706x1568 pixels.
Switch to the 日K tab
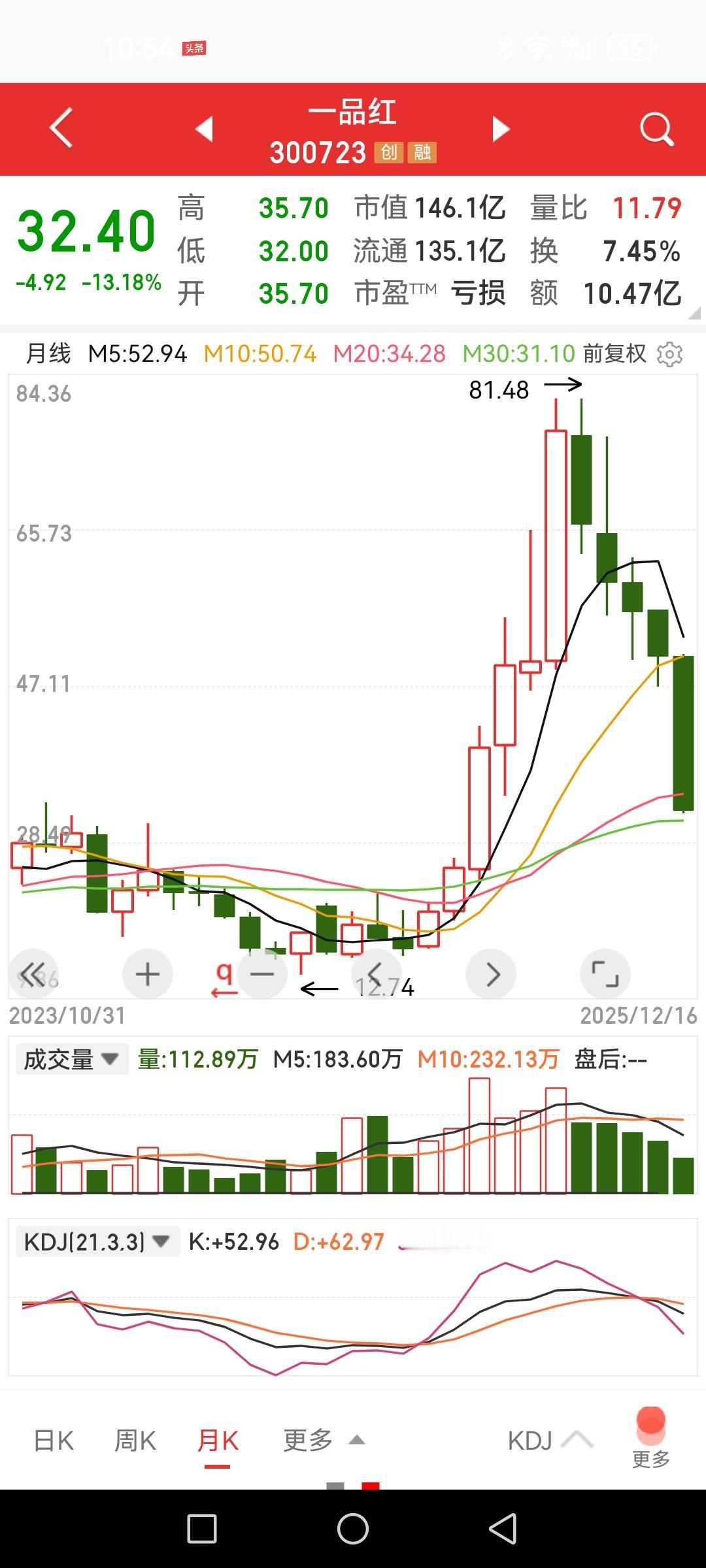pos(52,1440)
